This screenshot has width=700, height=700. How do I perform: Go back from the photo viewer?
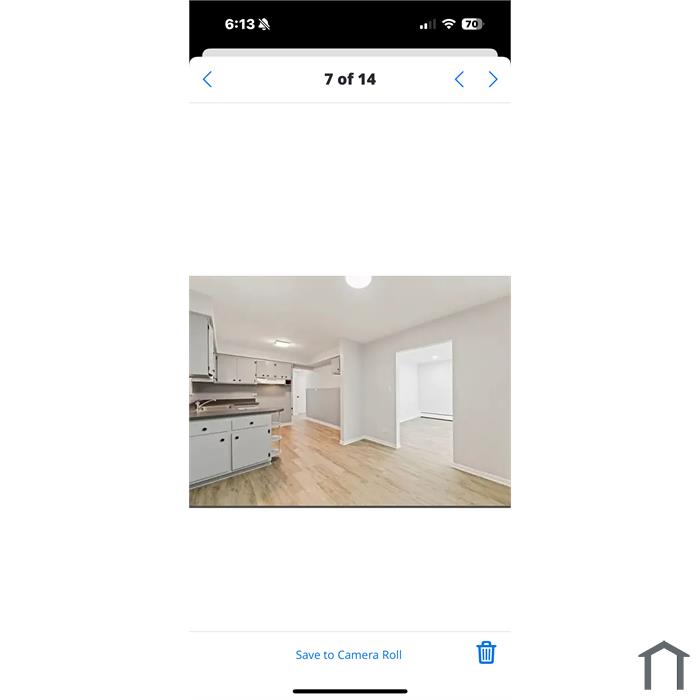click(208, 79)
